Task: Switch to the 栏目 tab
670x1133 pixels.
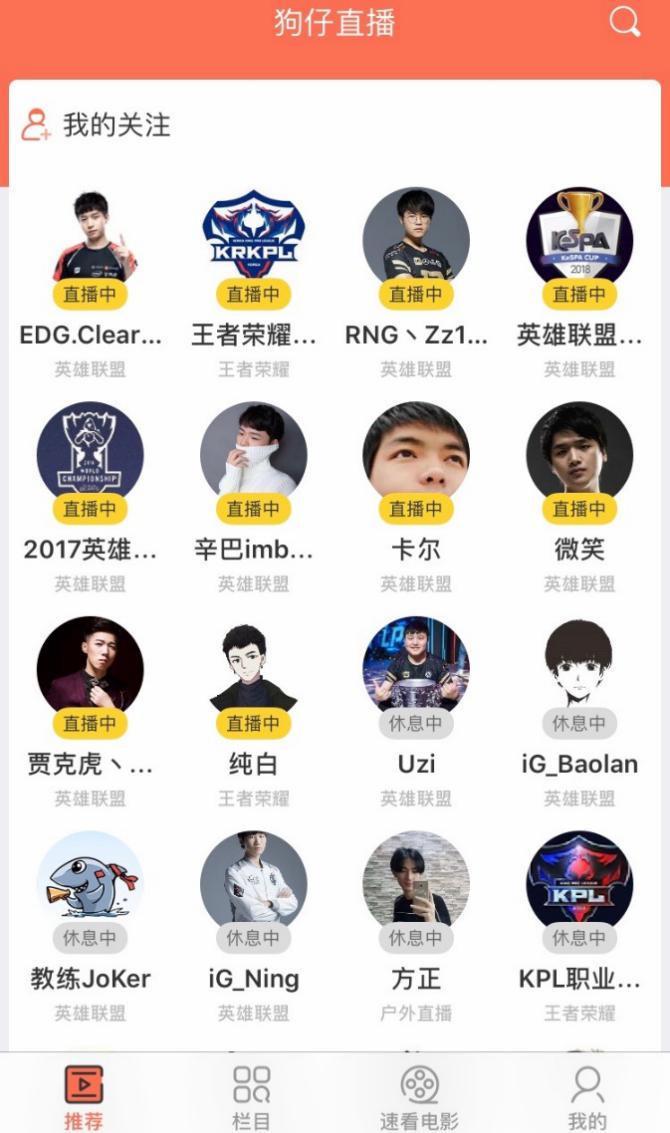Action: pos(251,1096)
